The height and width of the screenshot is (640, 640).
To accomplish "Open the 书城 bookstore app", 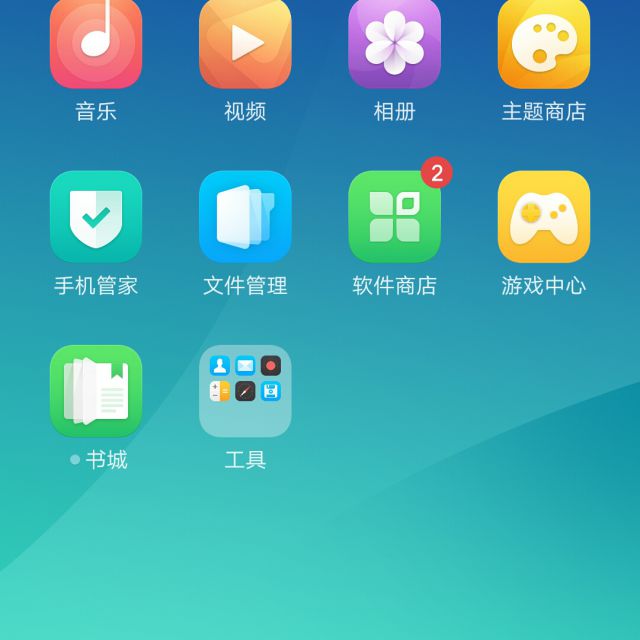I will [x=96, y=391].
